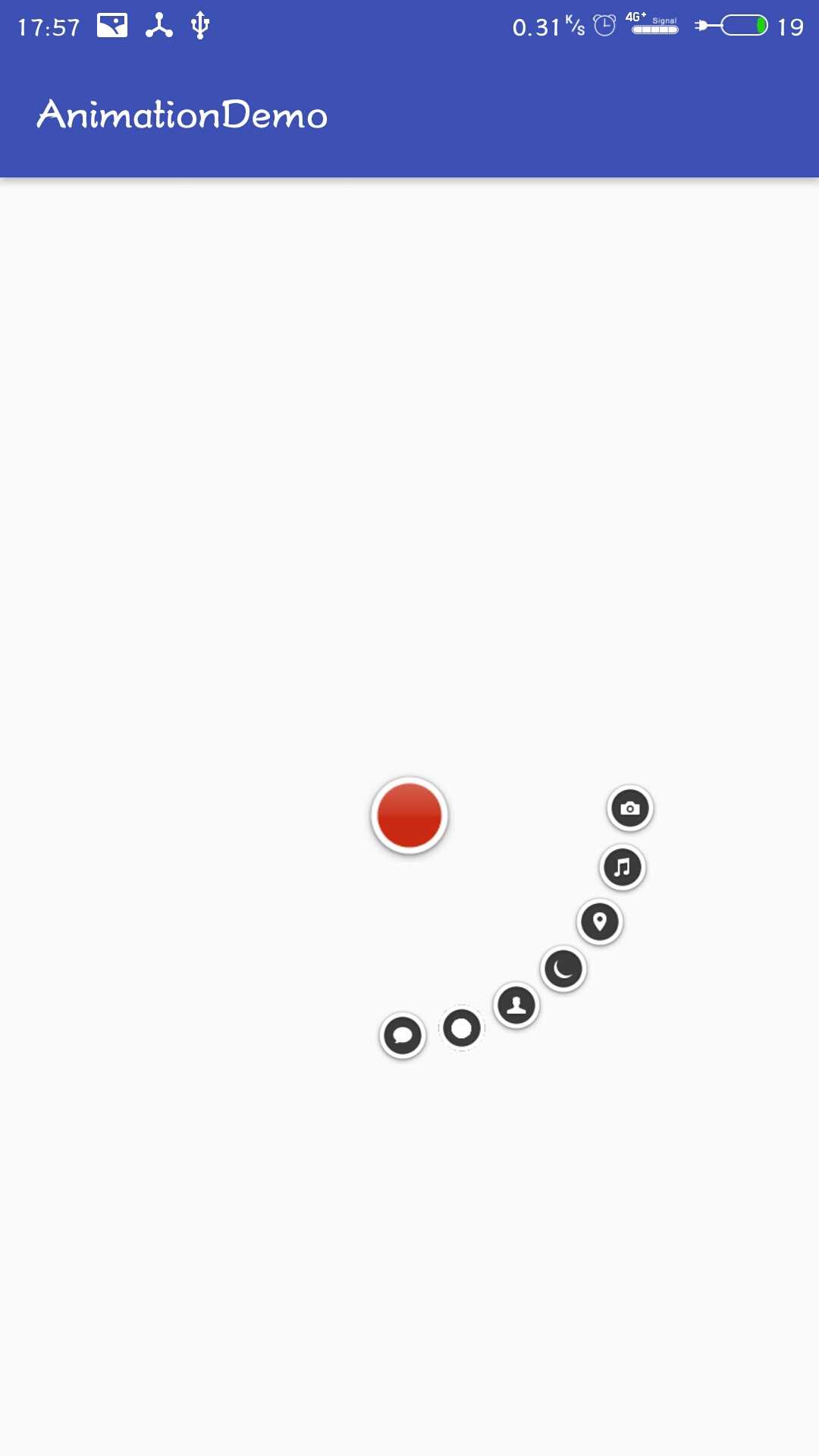Tap the red circular menu button
819x1456 pixels.
point(409,816)
